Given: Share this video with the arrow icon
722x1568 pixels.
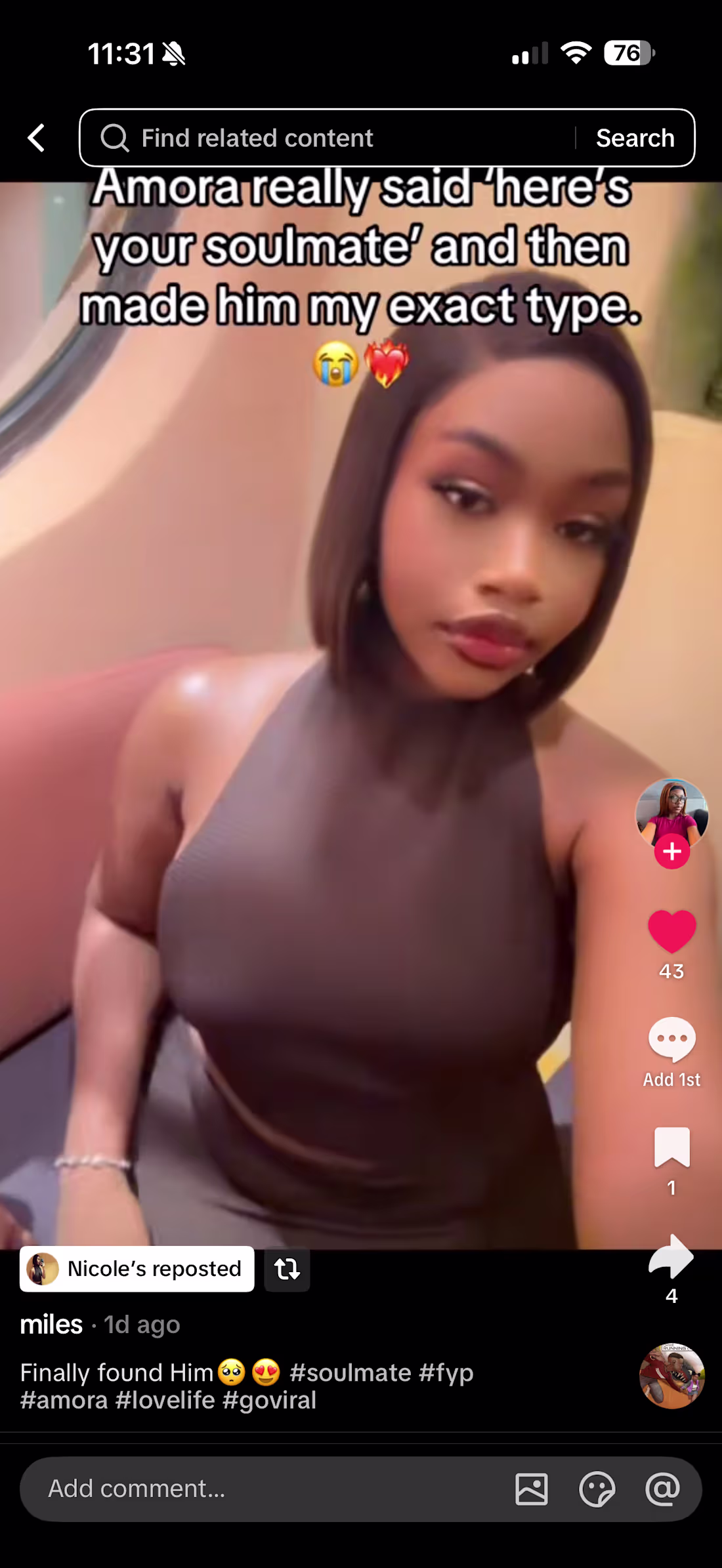Looking at the screenshot, I should click(x=671, y=1256).
